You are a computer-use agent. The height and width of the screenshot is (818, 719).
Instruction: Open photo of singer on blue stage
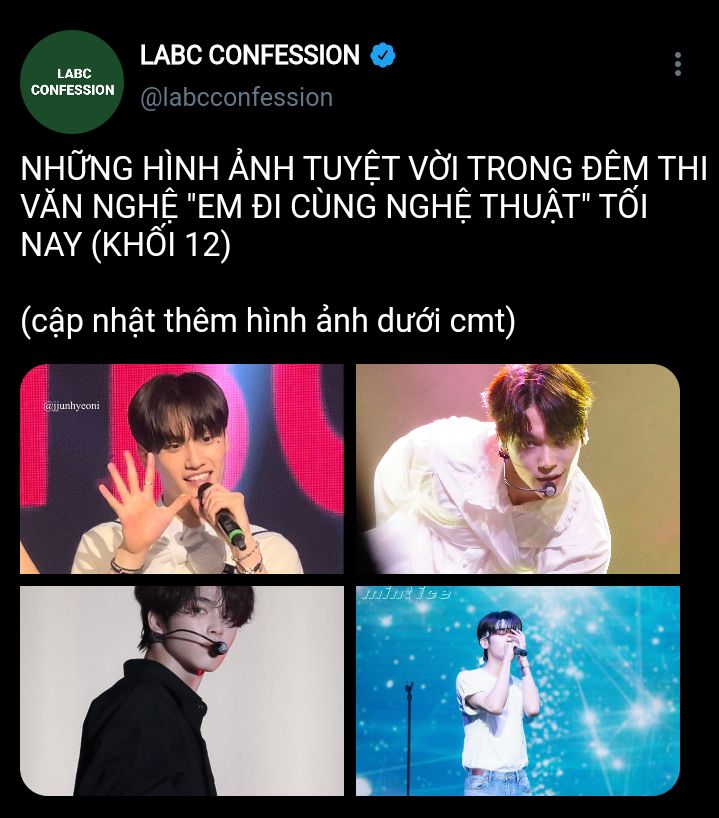[517, 690]
